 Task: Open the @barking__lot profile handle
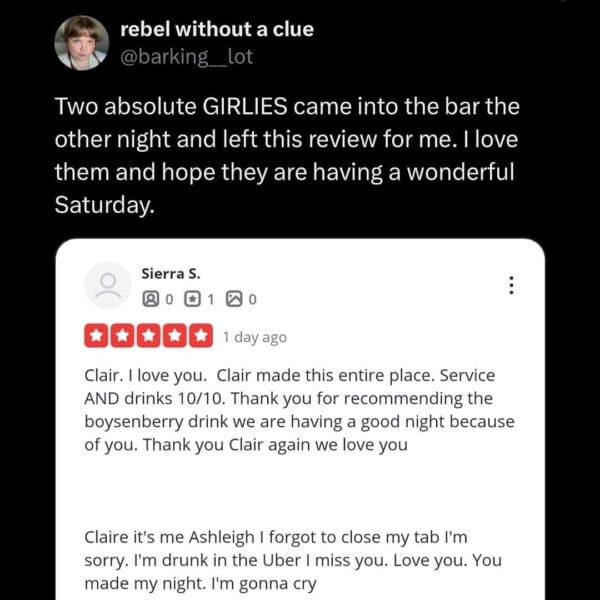(186, 57)
